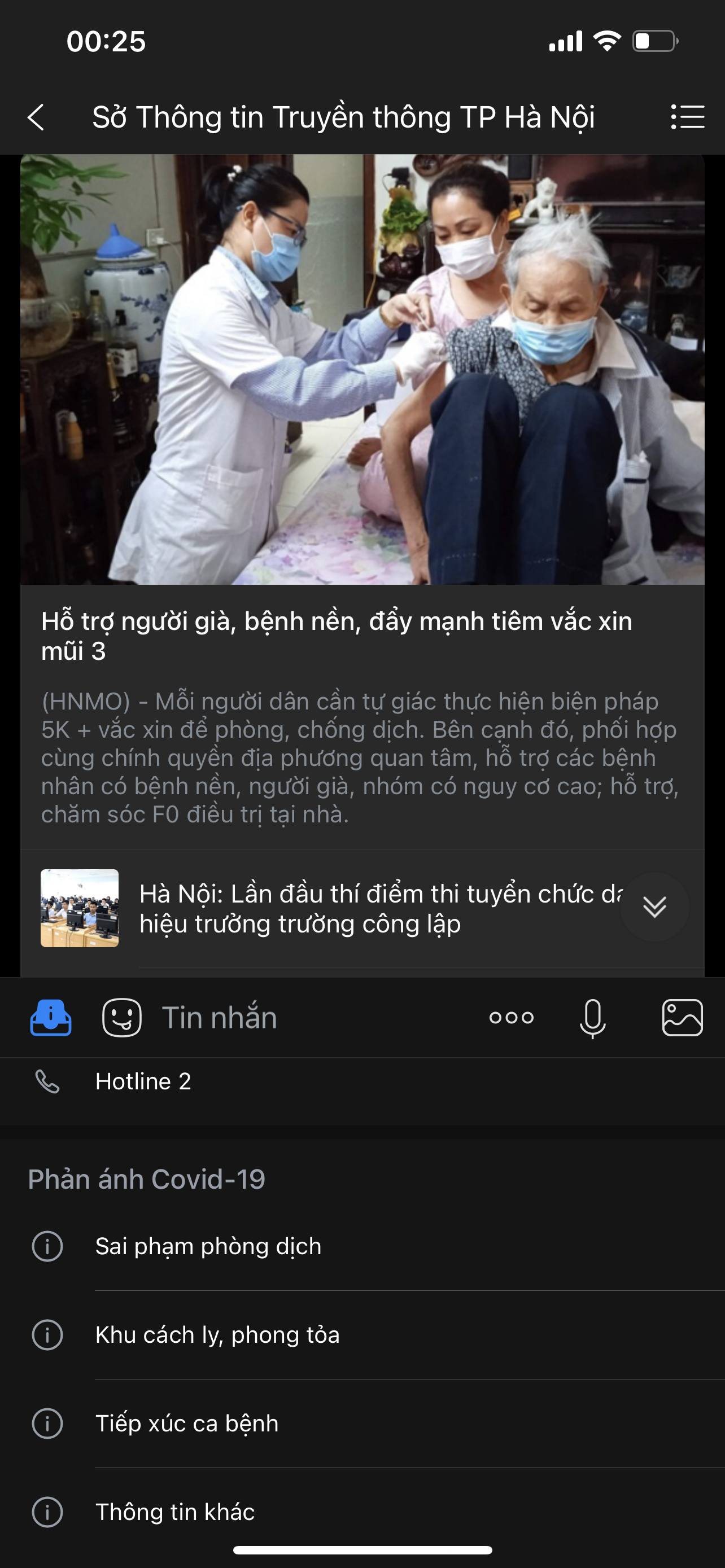
Task: Attach a photo from gallery
Action: 683,1017
